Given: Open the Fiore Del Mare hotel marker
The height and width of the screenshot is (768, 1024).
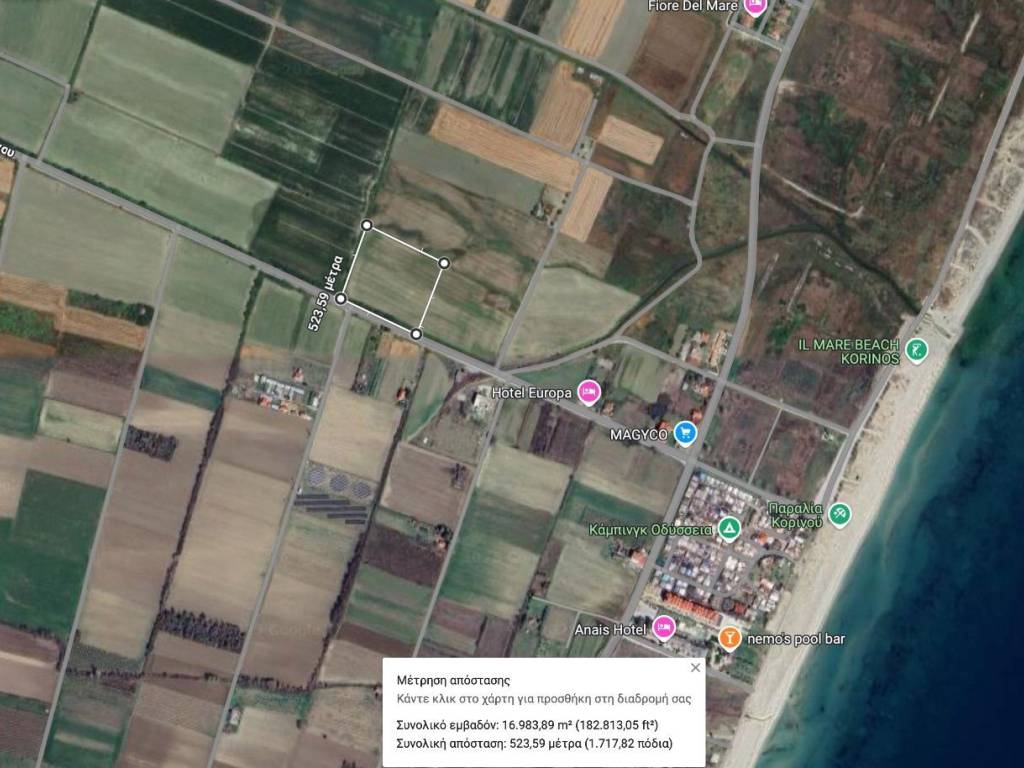Looking at the screenshot, I should (x=755, y=8).
